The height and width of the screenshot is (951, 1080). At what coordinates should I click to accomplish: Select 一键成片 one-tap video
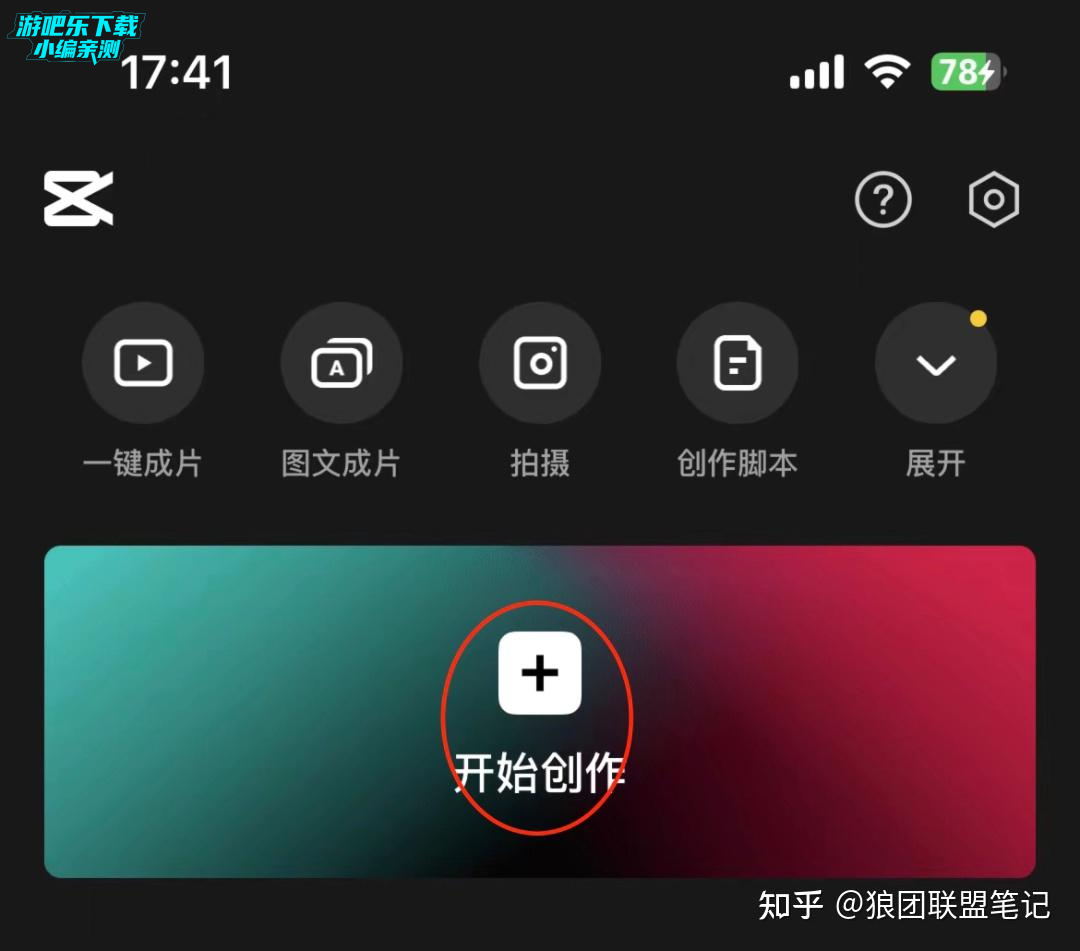point(143,364)
